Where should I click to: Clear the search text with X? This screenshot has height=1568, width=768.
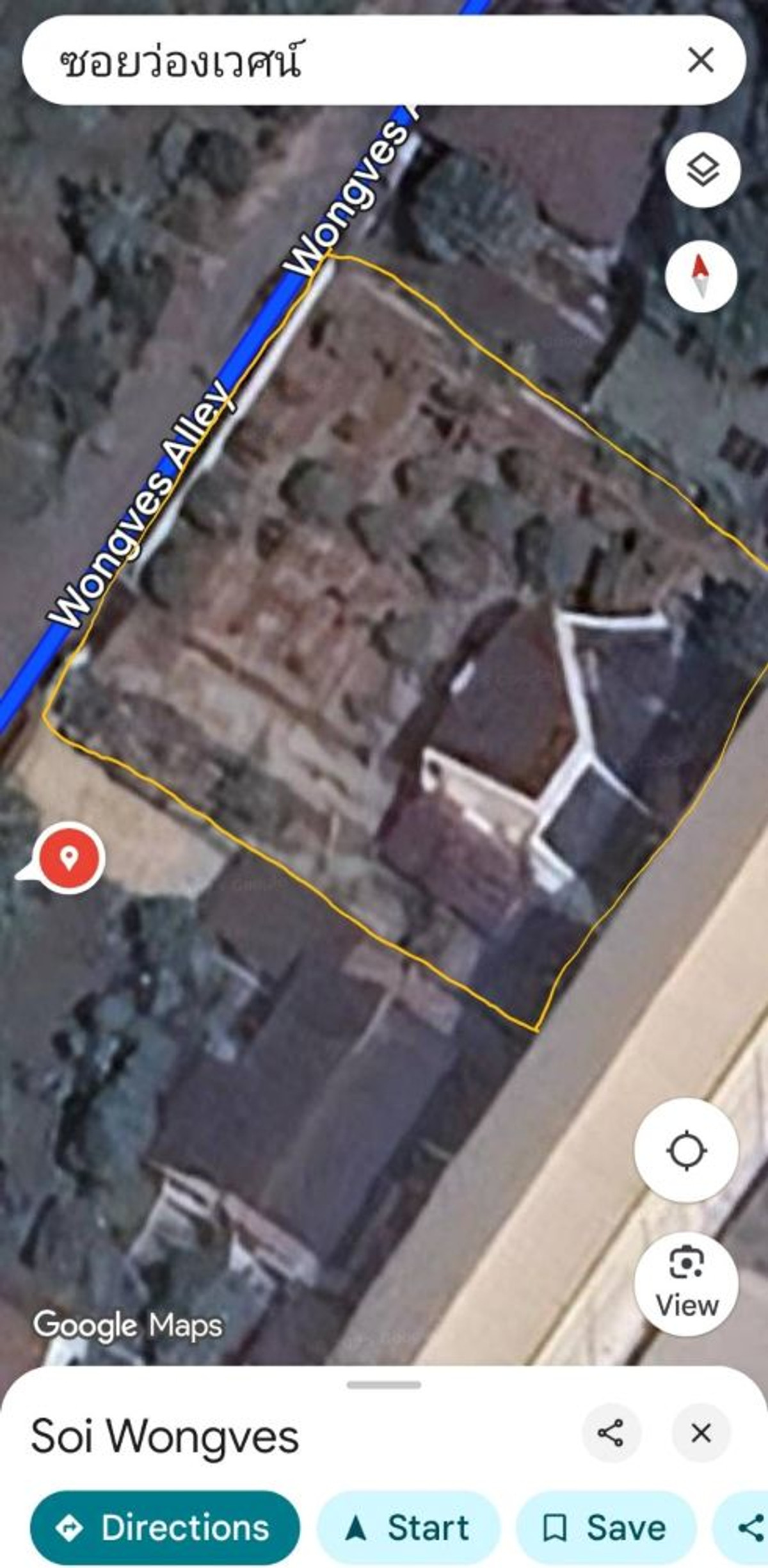(700, 61)
